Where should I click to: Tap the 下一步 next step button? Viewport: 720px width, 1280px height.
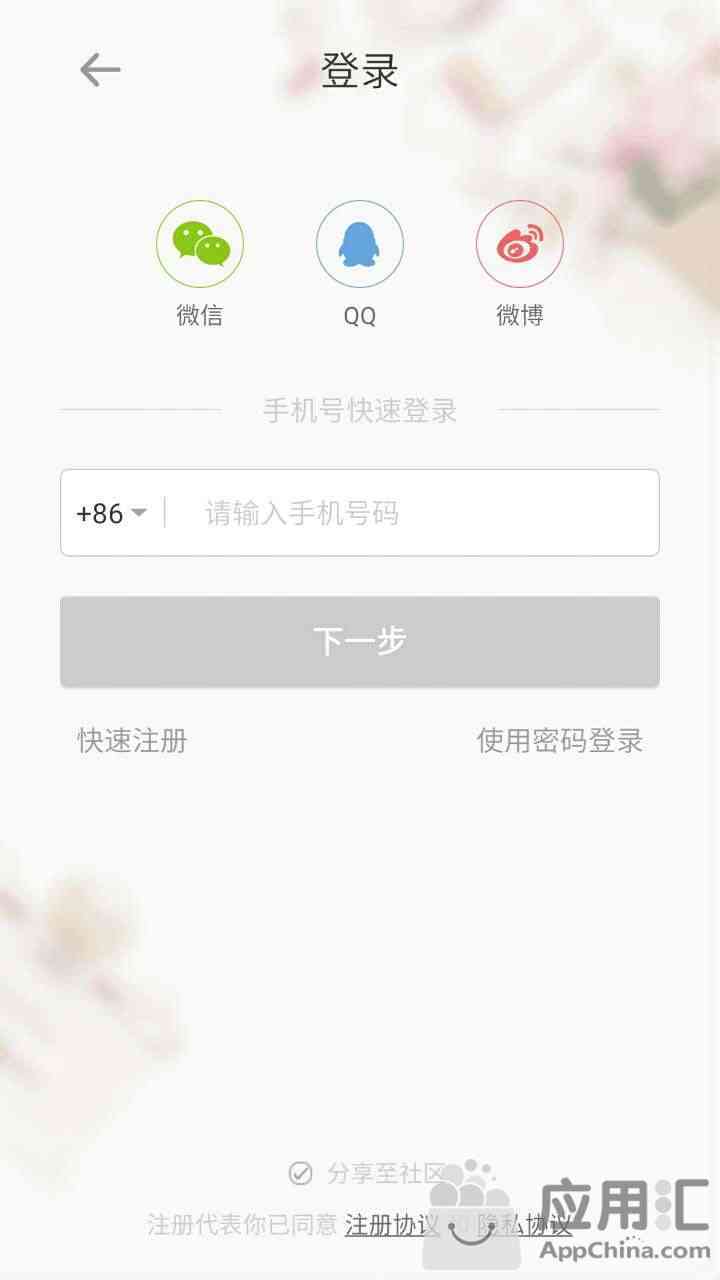click(x=360, y=641)
